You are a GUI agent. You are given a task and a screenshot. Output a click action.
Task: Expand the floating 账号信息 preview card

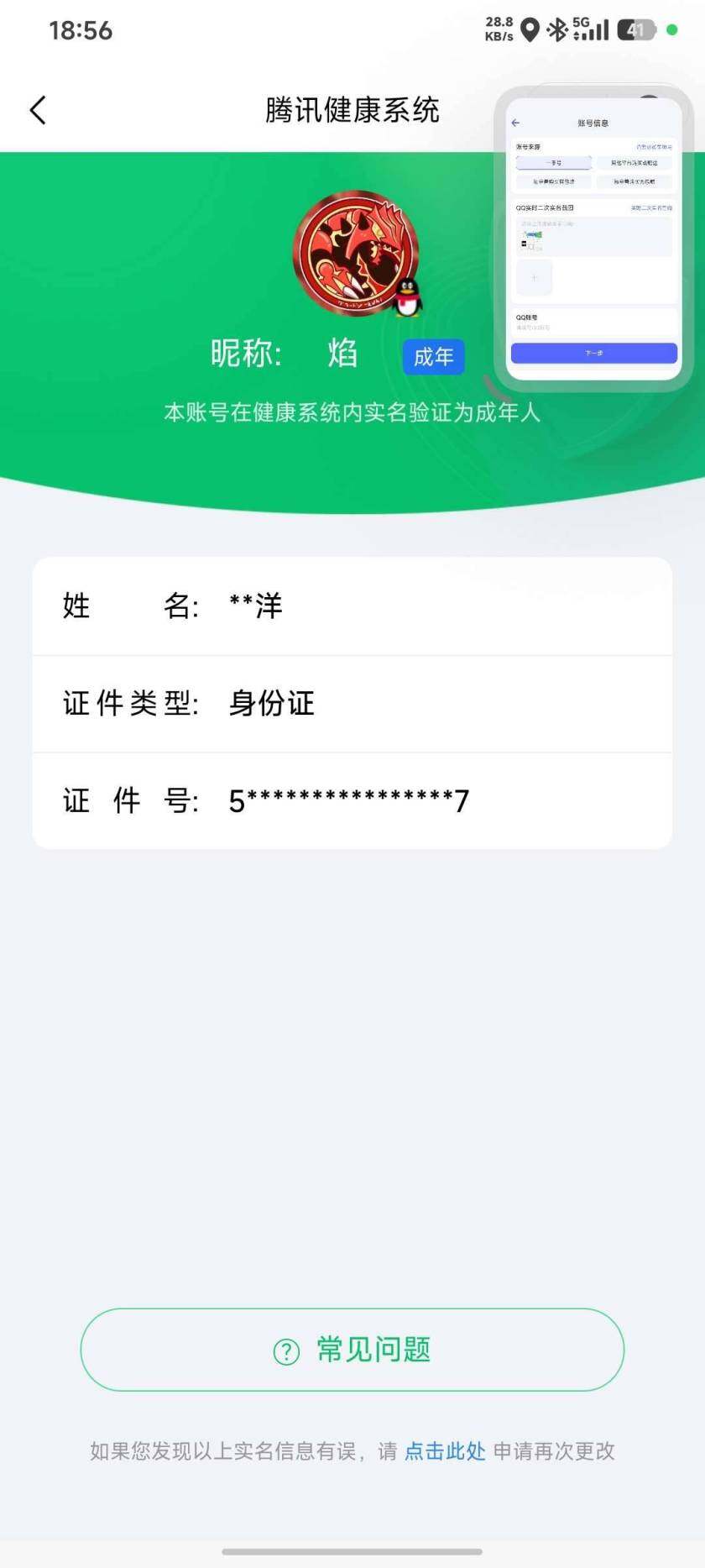[593, 235]
